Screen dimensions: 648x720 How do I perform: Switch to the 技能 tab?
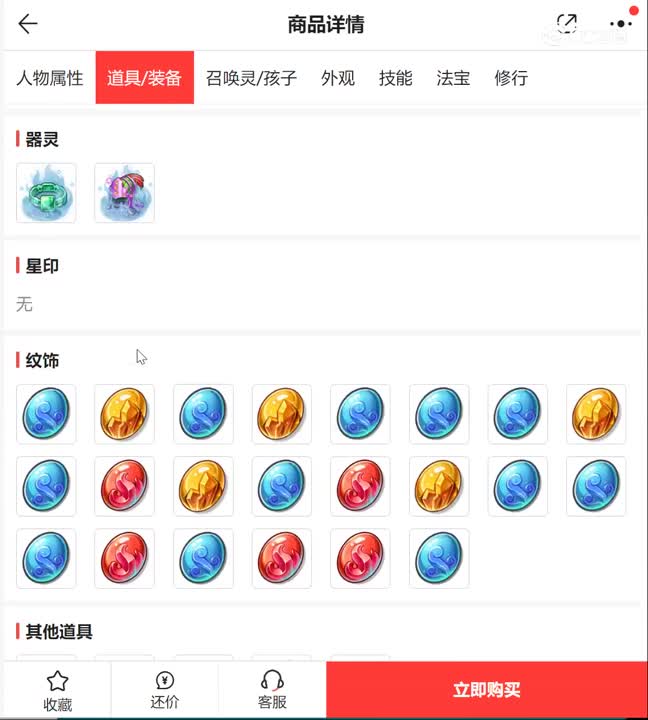(395, 78)
